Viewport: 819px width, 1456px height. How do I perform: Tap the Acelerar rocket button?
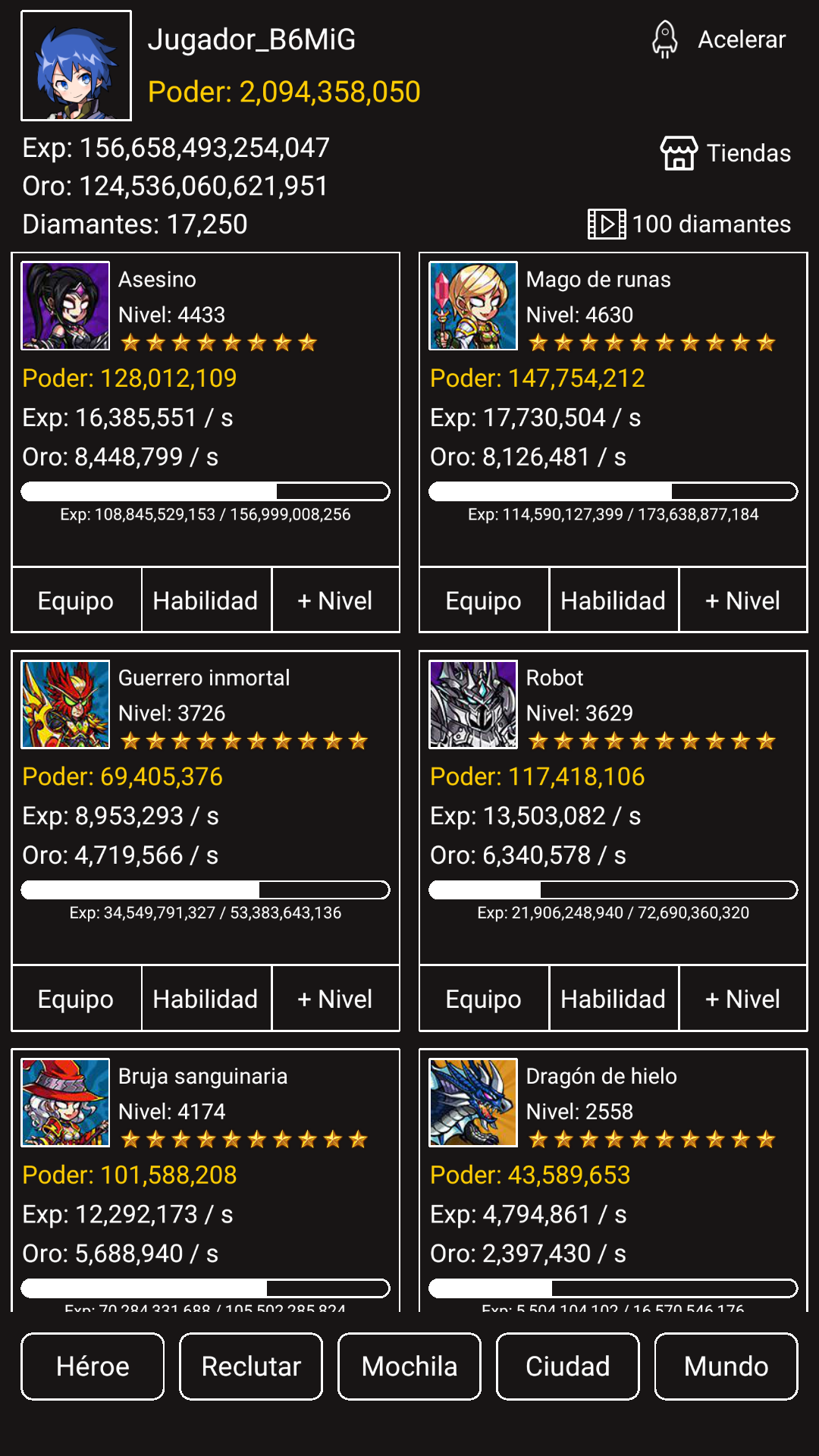719,39
